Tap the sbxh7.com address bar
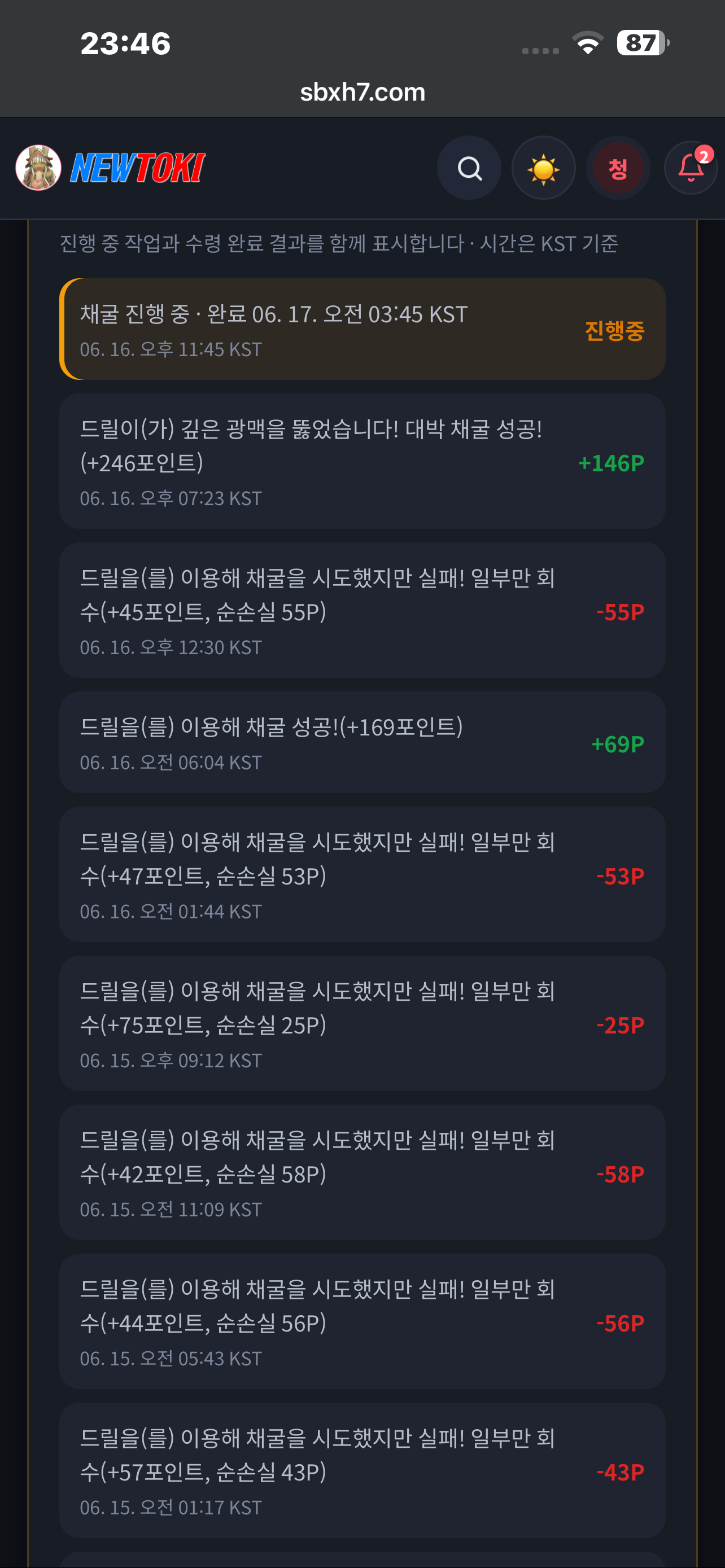725x1568 pixels. pyautogui.click(x=362, y=92)
